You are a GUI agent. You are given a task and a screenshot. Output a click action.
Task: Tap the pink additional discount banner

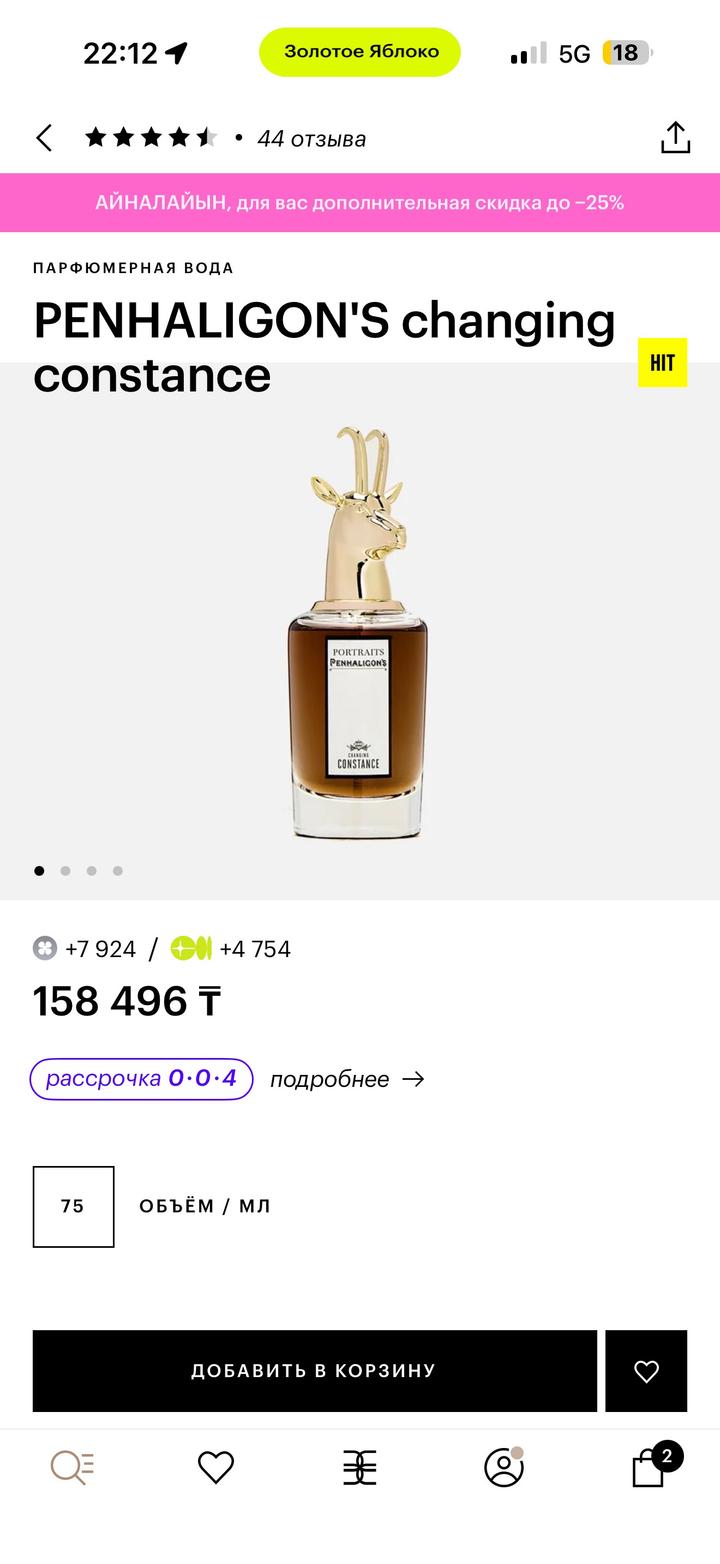point(360,203)
